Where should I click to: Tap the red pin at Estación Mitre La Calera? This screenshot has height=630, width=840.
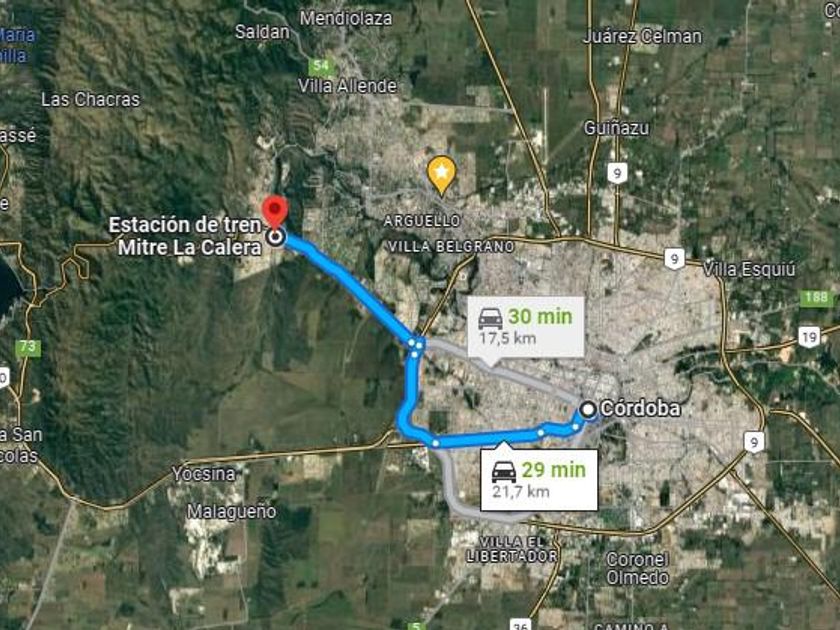(275, 213)
